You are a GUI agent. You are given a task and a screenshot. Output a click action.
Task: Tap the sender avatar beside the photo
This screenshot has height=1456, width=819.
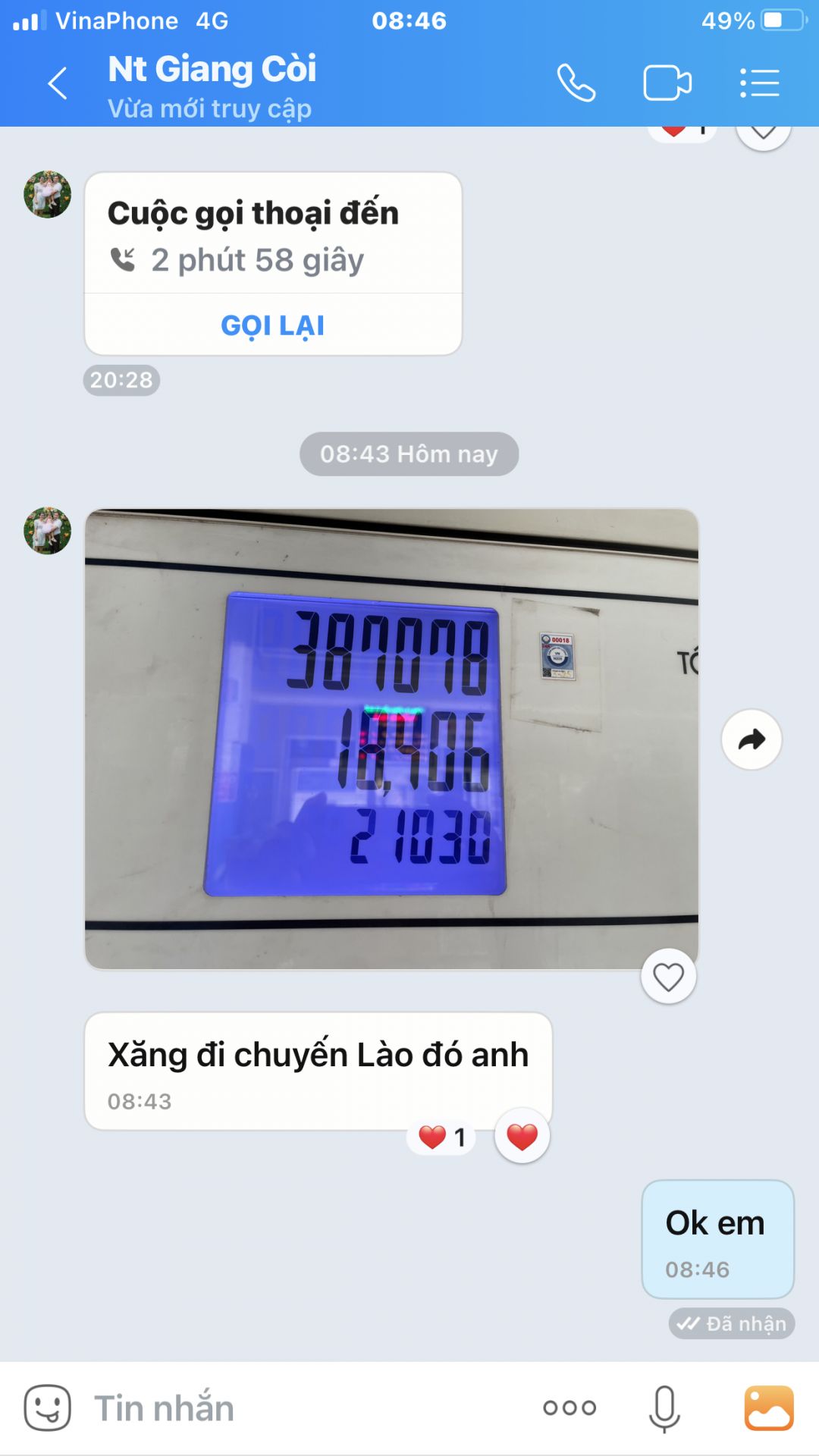(x=47, y=531)
